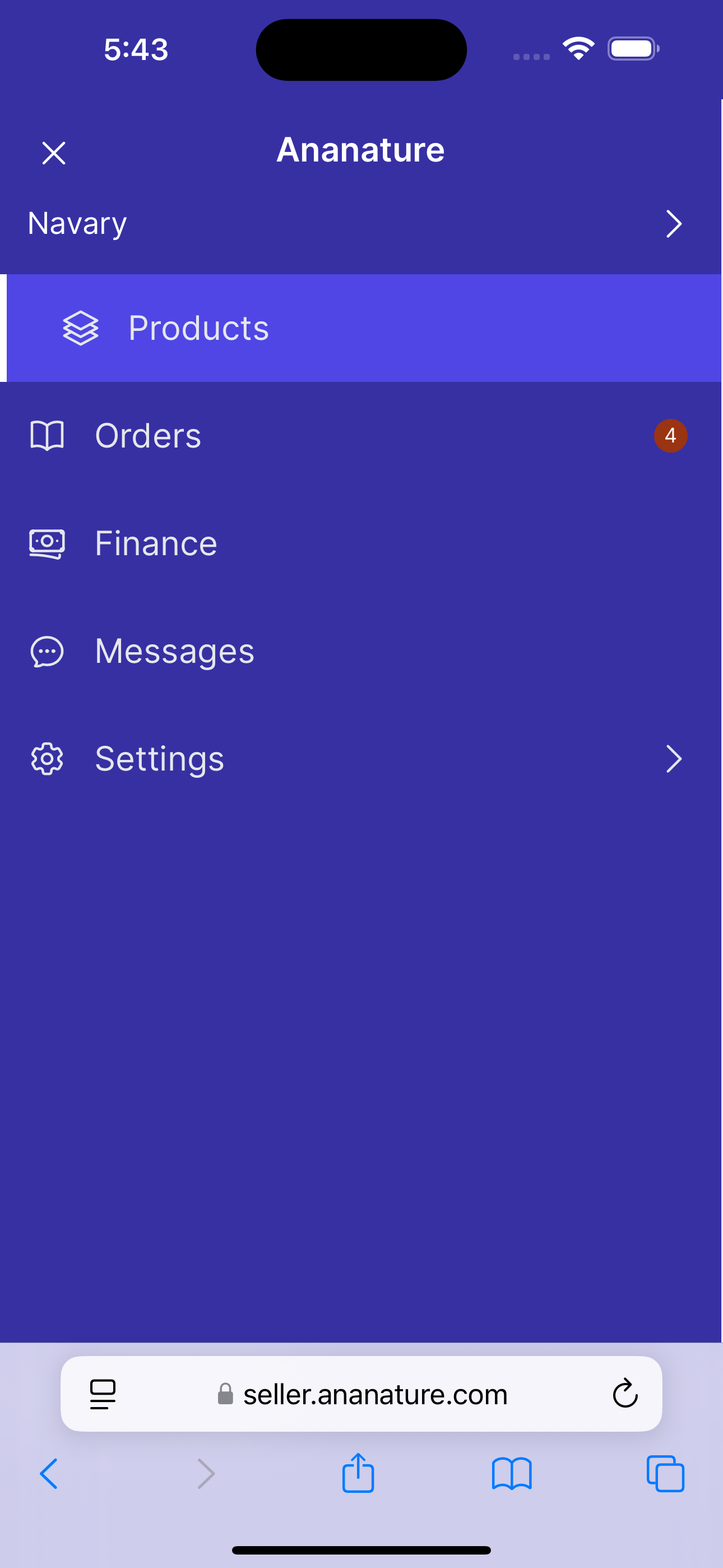Tap the padlock icon in address bar
The image size is (723, 1568).
226,1395
